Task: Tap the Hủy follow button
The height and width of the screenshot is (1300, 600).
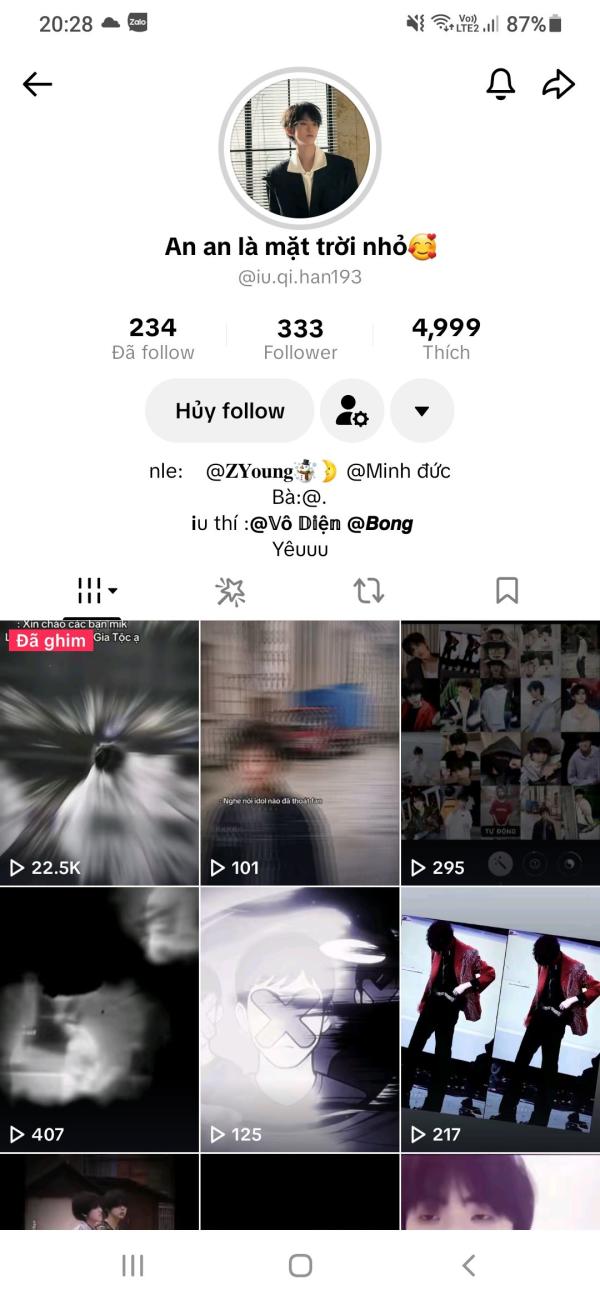Action: point(230,411)
